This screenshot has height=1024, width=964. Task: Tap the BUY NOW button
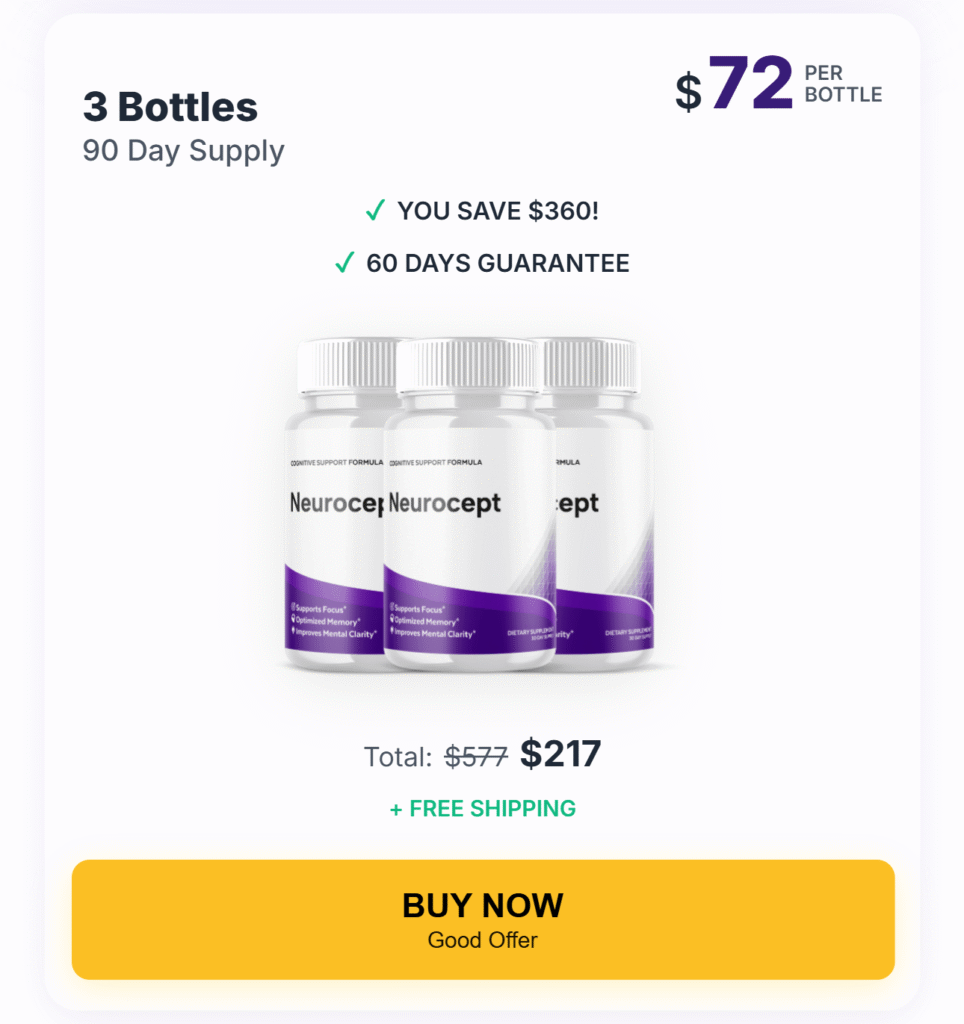483,919
